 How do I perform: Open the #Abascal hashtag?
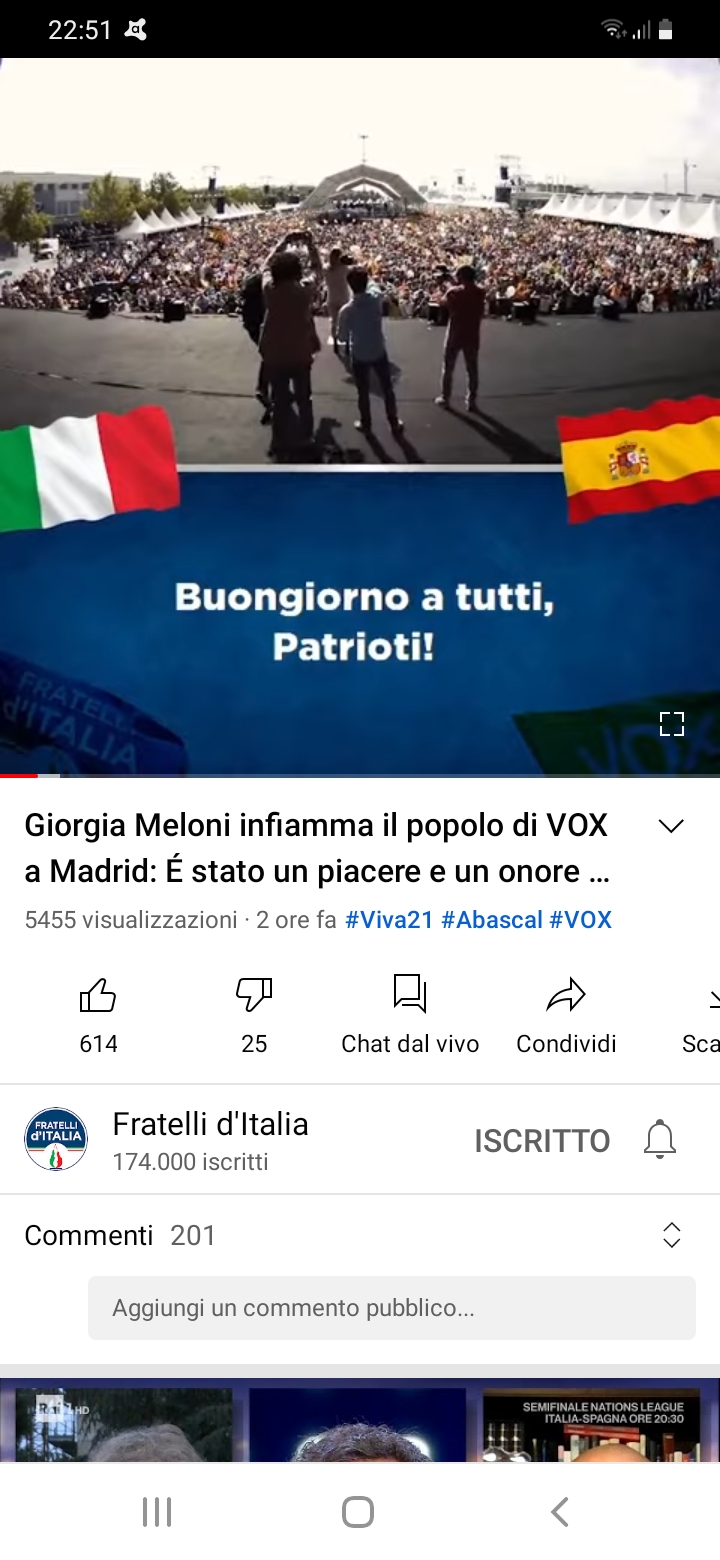click(490, 920)
